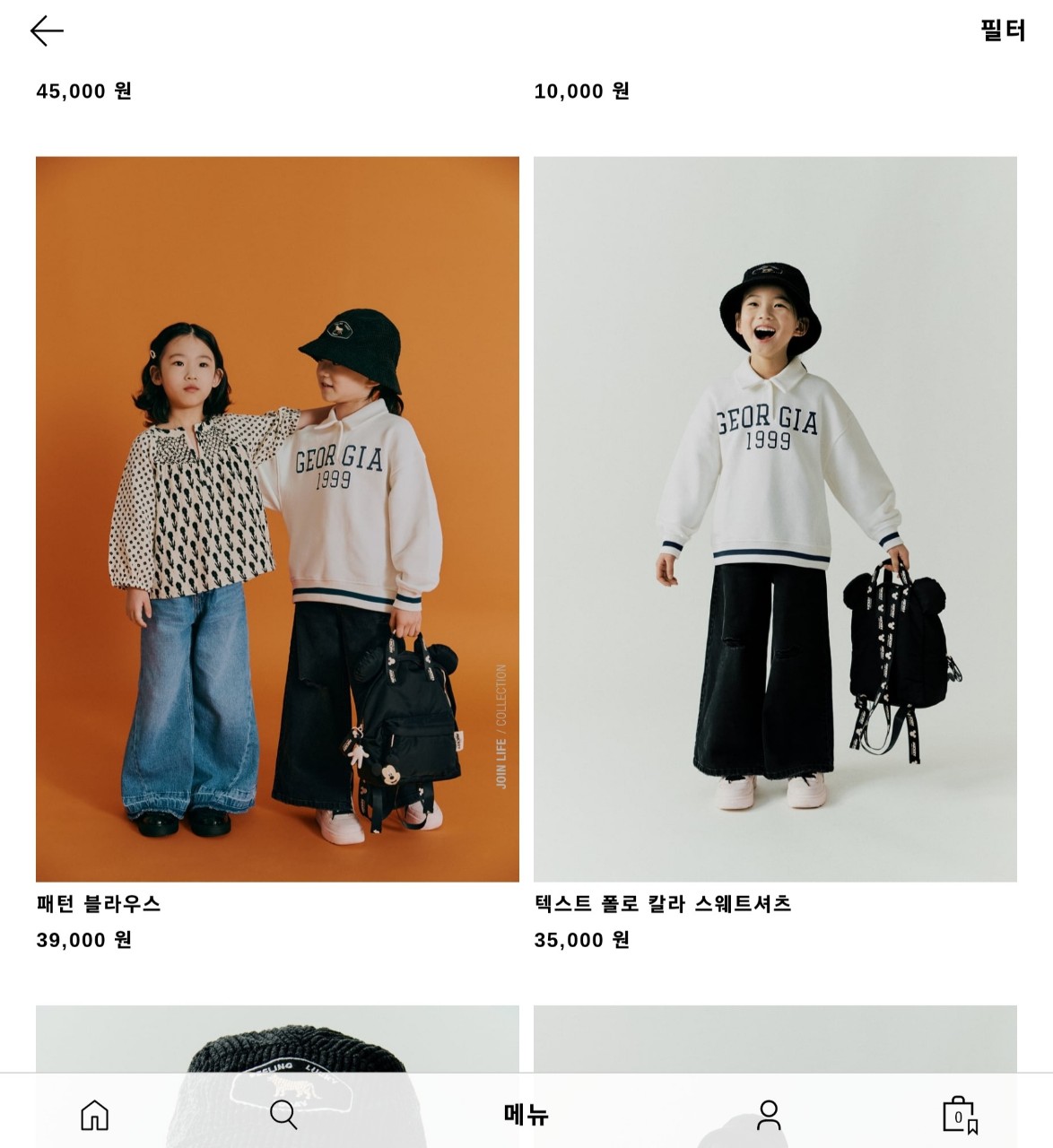
Task: Open the shopping bag
Action: click(x=959, y=1115)
